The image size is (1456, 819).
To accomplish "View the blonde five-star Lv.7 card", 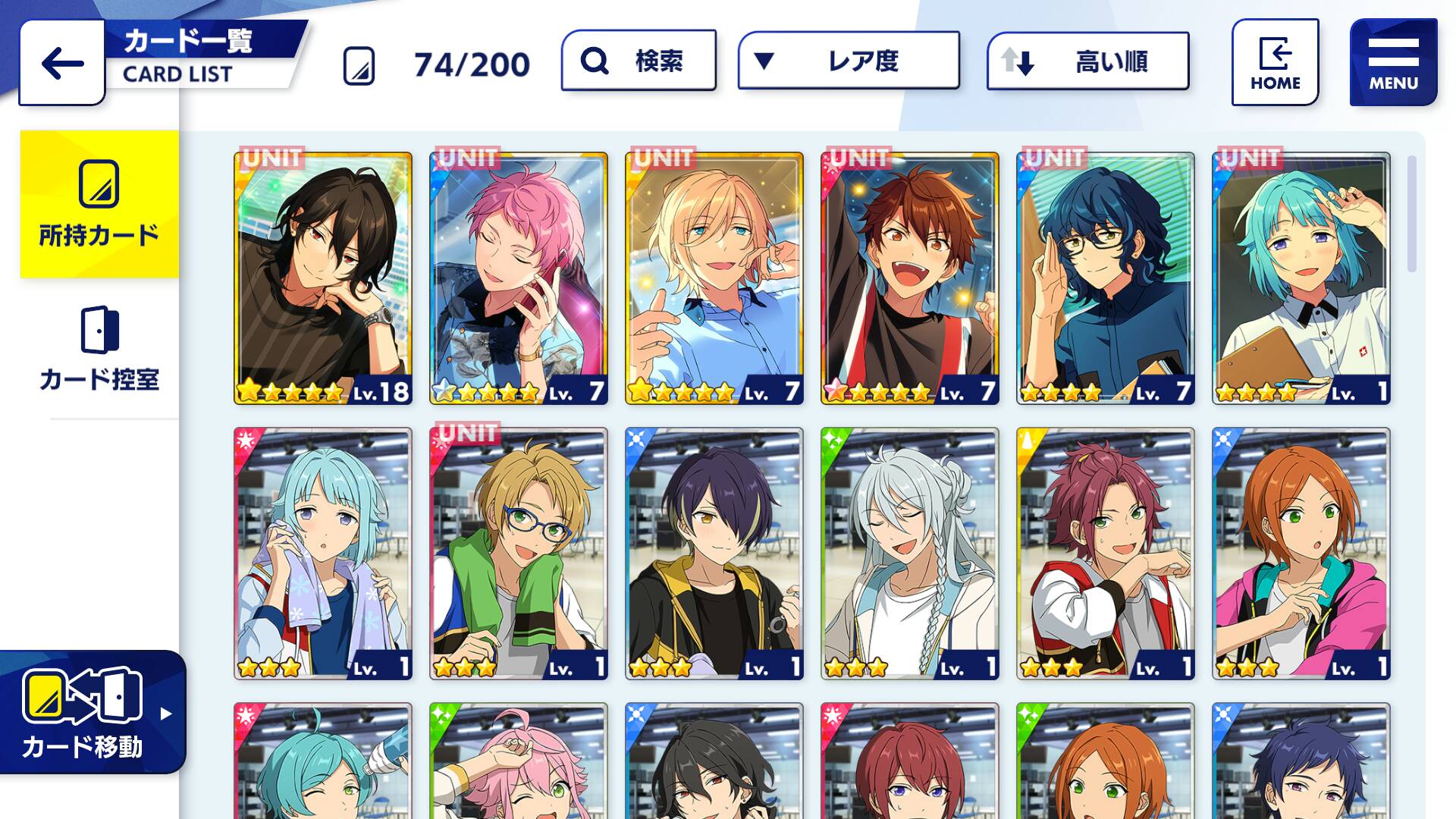I will tap(714, 278).
